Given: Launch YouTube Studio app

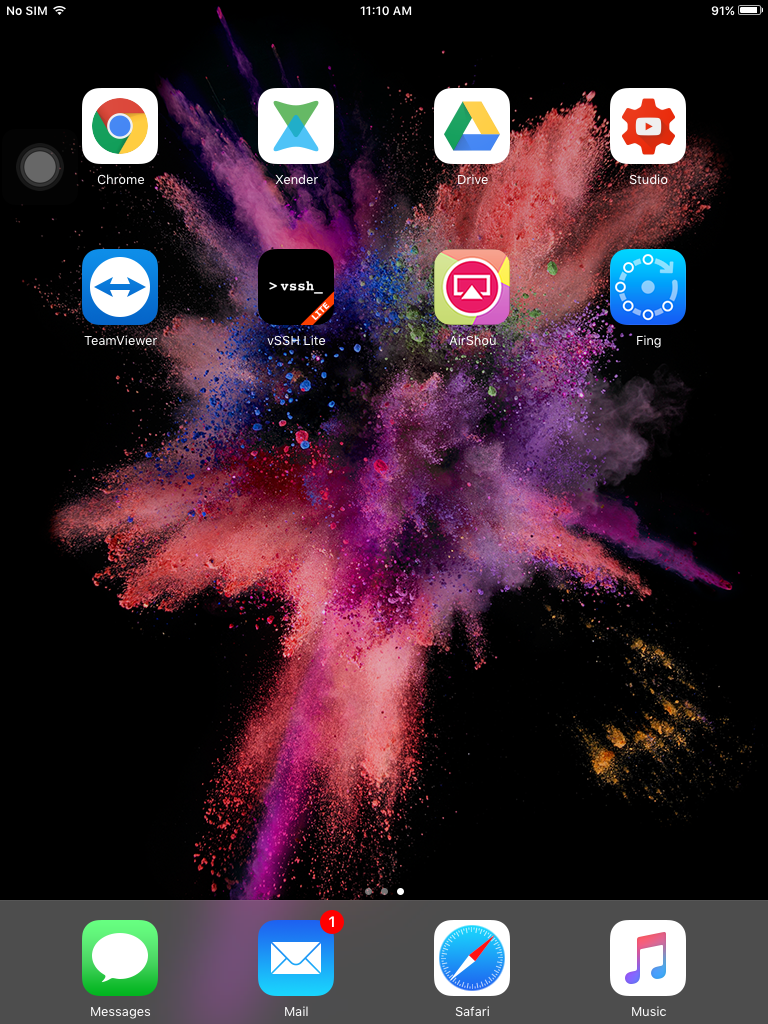Looking at the screenshot, I should [648, 126].
